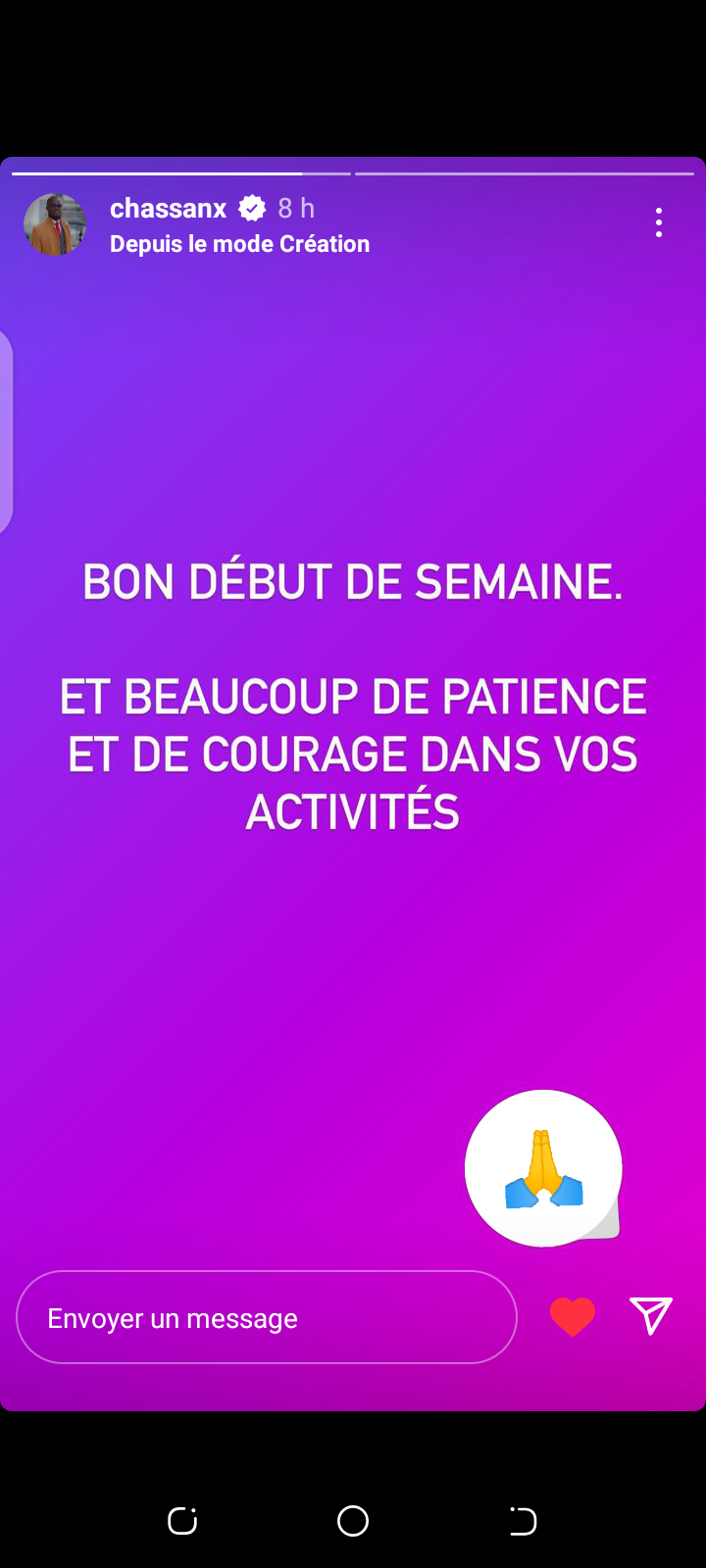Tap the praying hands reaction sticker
The height and width of the screenshot is (1568, 706).
pos(543,1168)
